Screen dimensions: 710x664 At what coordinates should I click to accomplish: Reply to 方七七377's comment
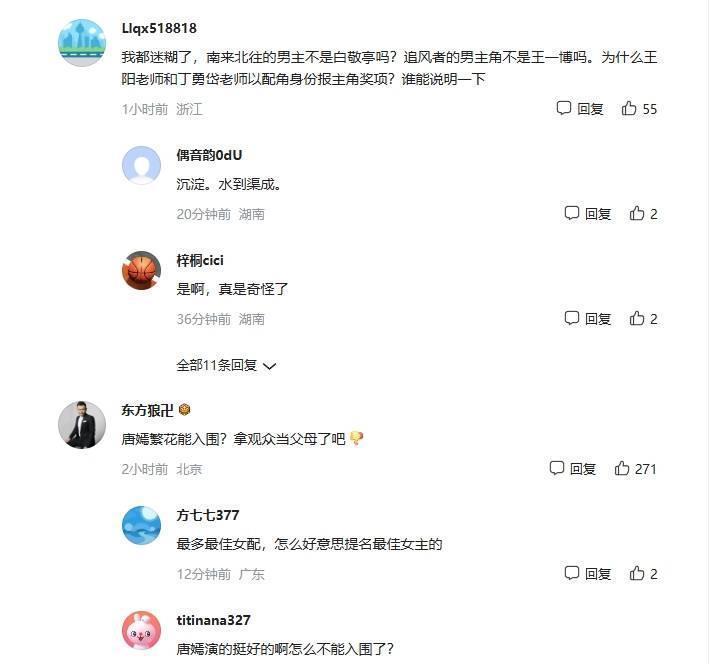pos(588,574)
